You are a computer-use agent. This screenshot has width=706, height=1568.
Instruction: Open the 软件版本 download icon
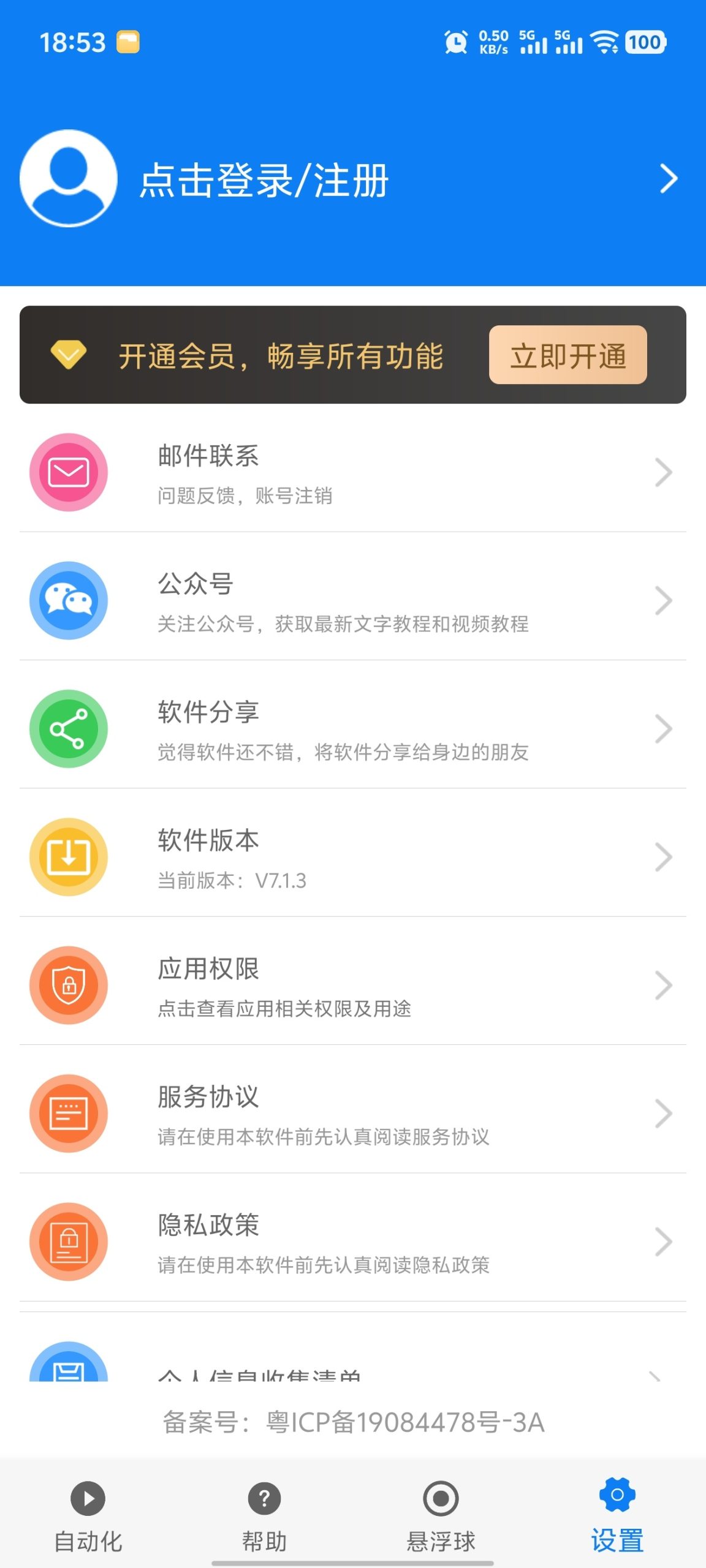[69, 858]
